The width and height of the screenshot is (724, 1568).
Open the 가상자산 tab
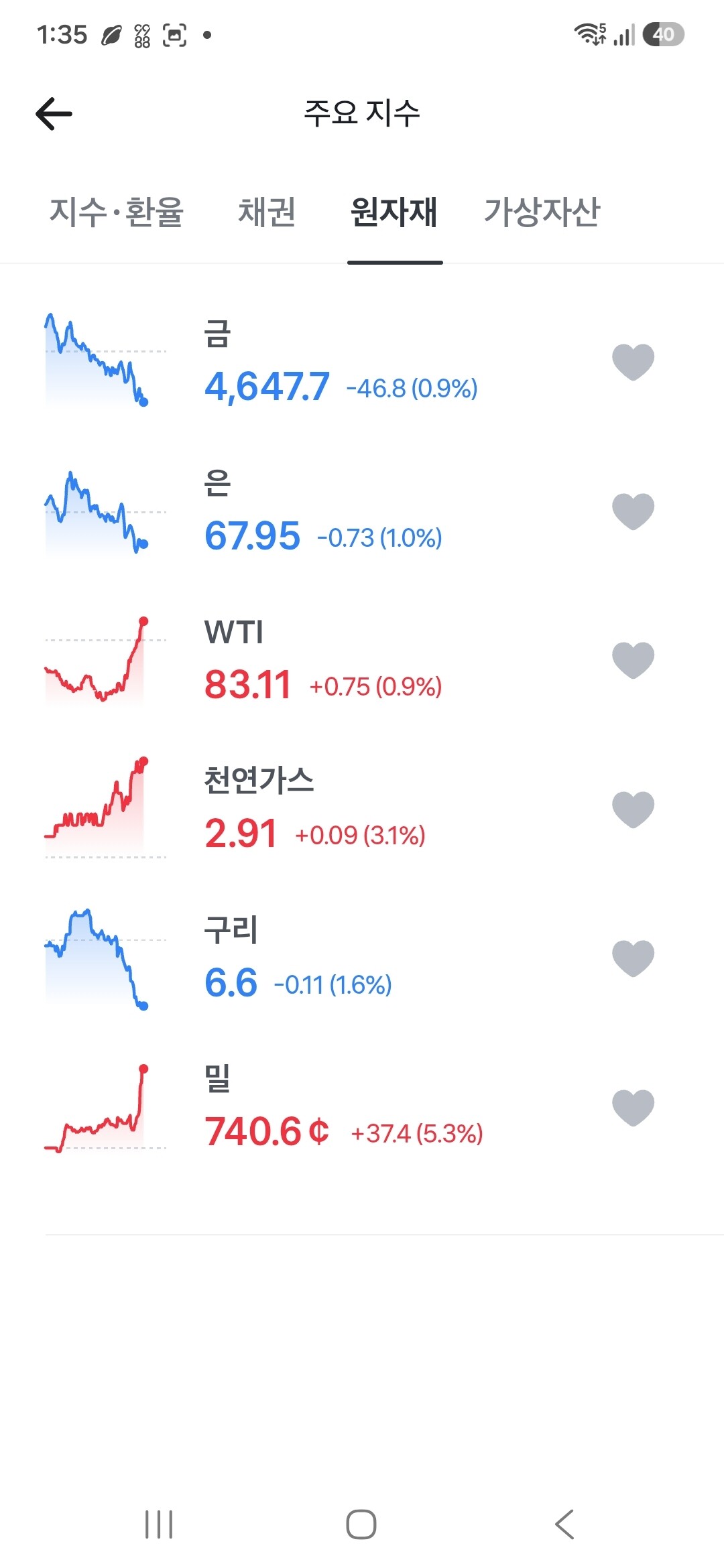click(x=542, y=212)
